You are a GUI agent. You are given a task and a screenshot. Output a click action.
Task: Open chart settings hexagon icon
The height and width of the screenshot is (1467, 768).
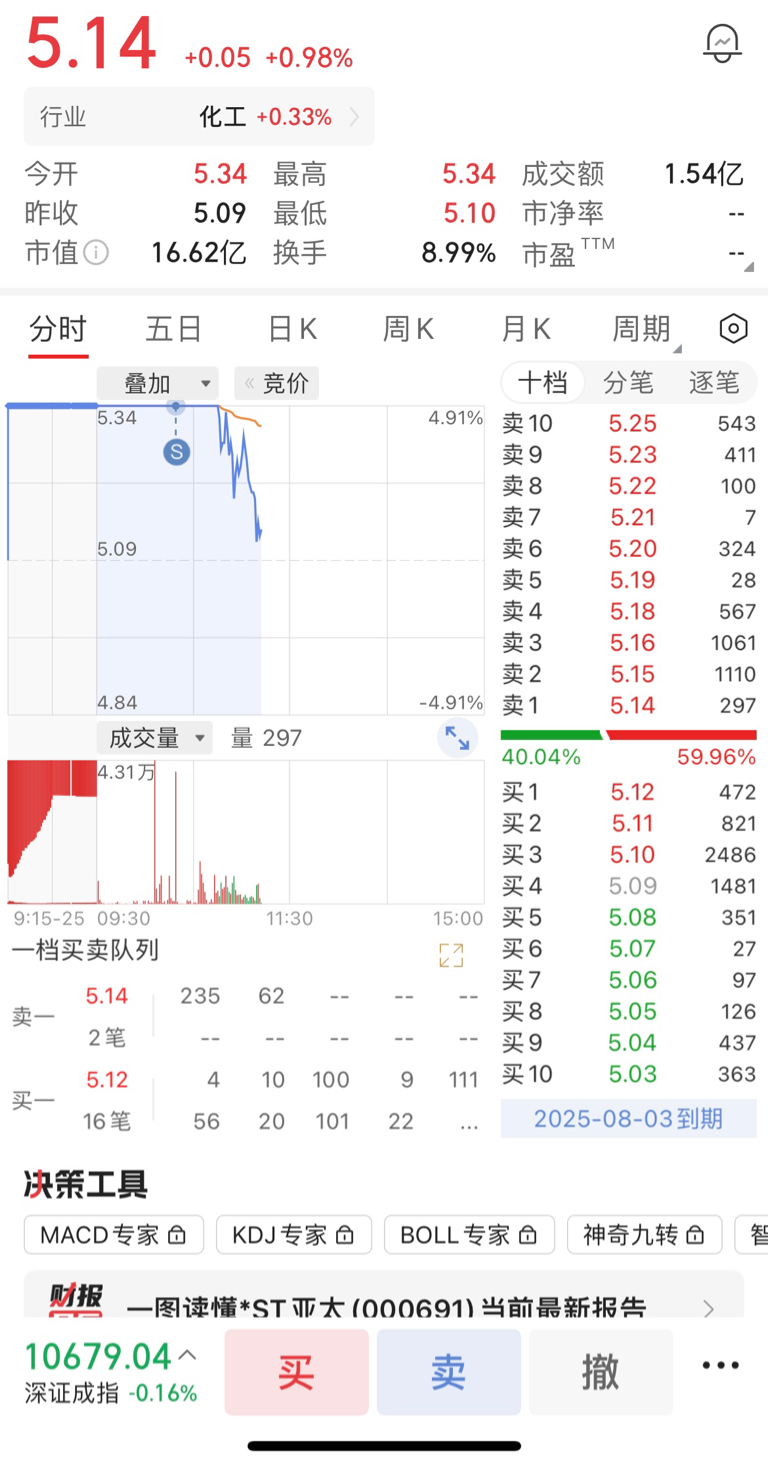(733, 329)
